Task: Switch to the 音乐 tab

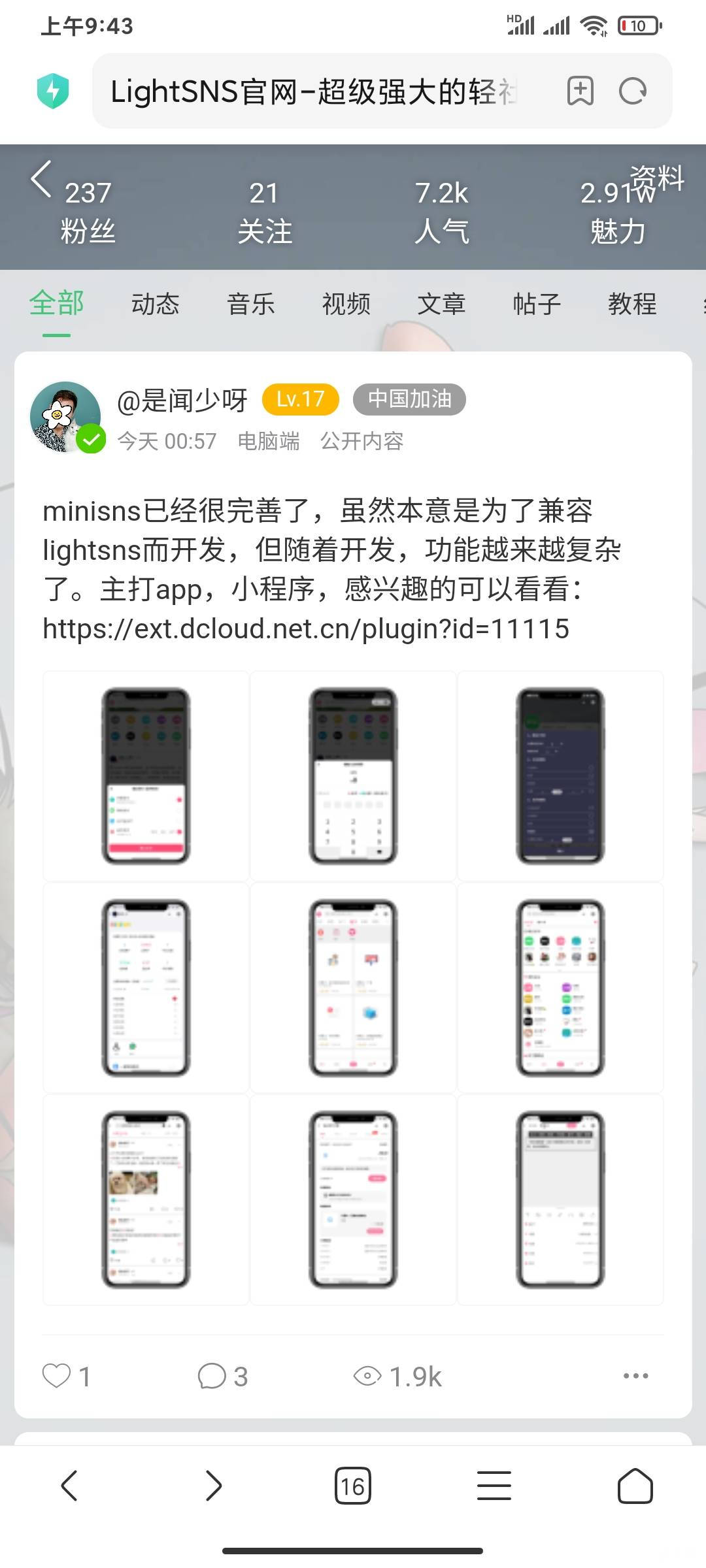Action: tap(251, 304)
